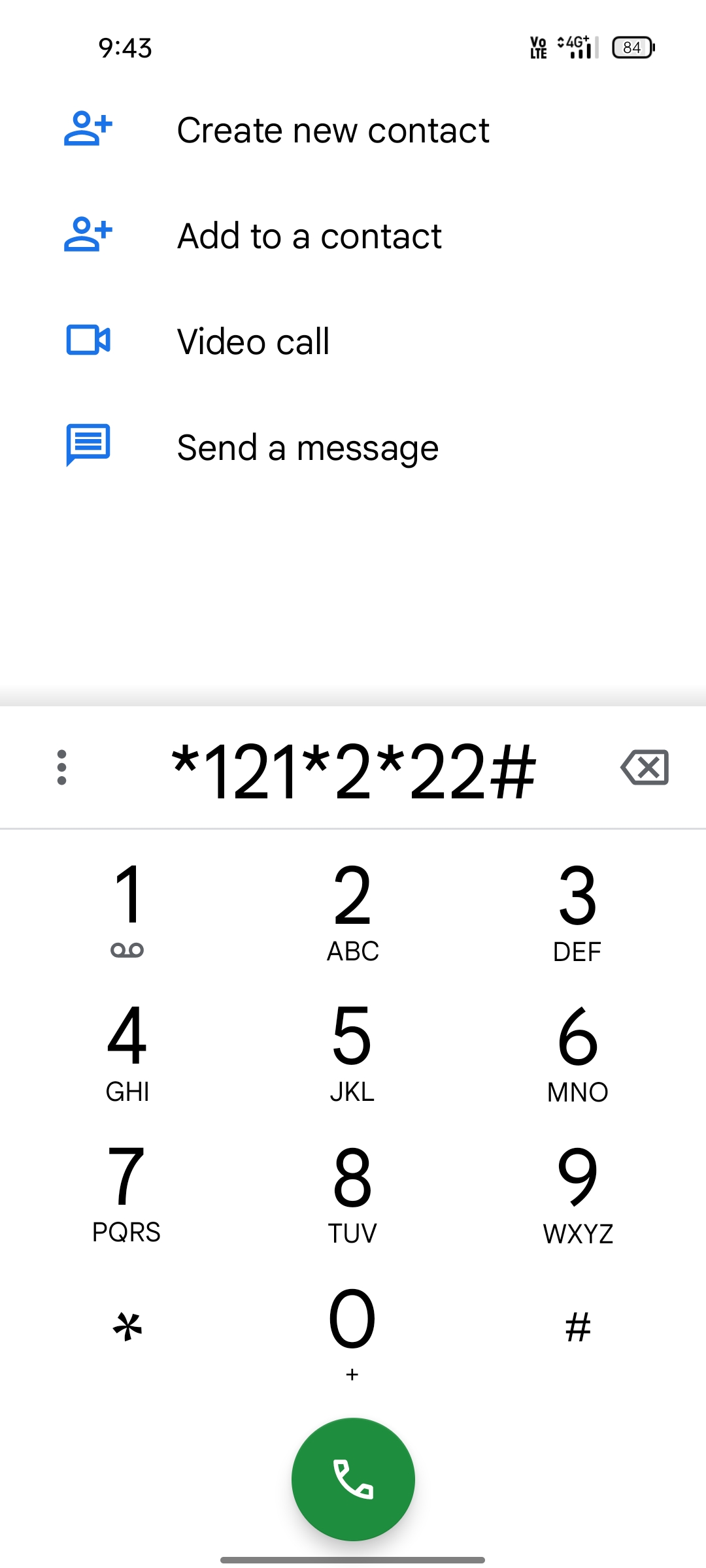Dial 0 on the keypad

[x=353, y=1330]
